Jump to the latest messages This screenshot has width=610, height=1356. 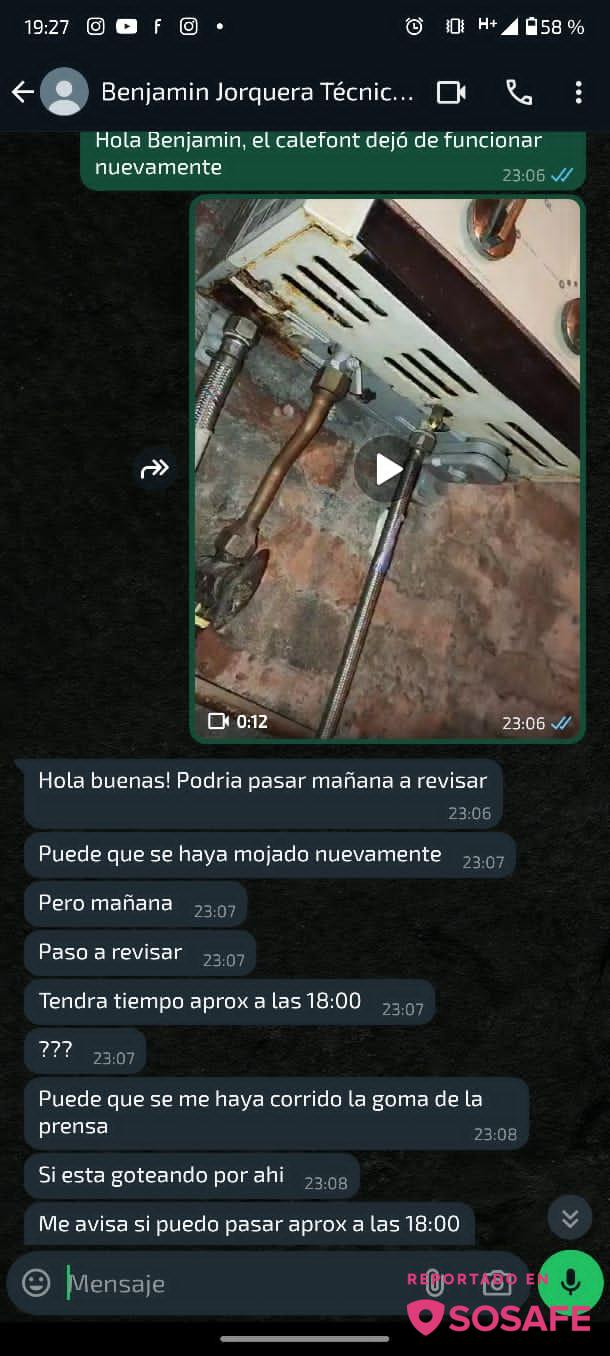pos(570,1218)
